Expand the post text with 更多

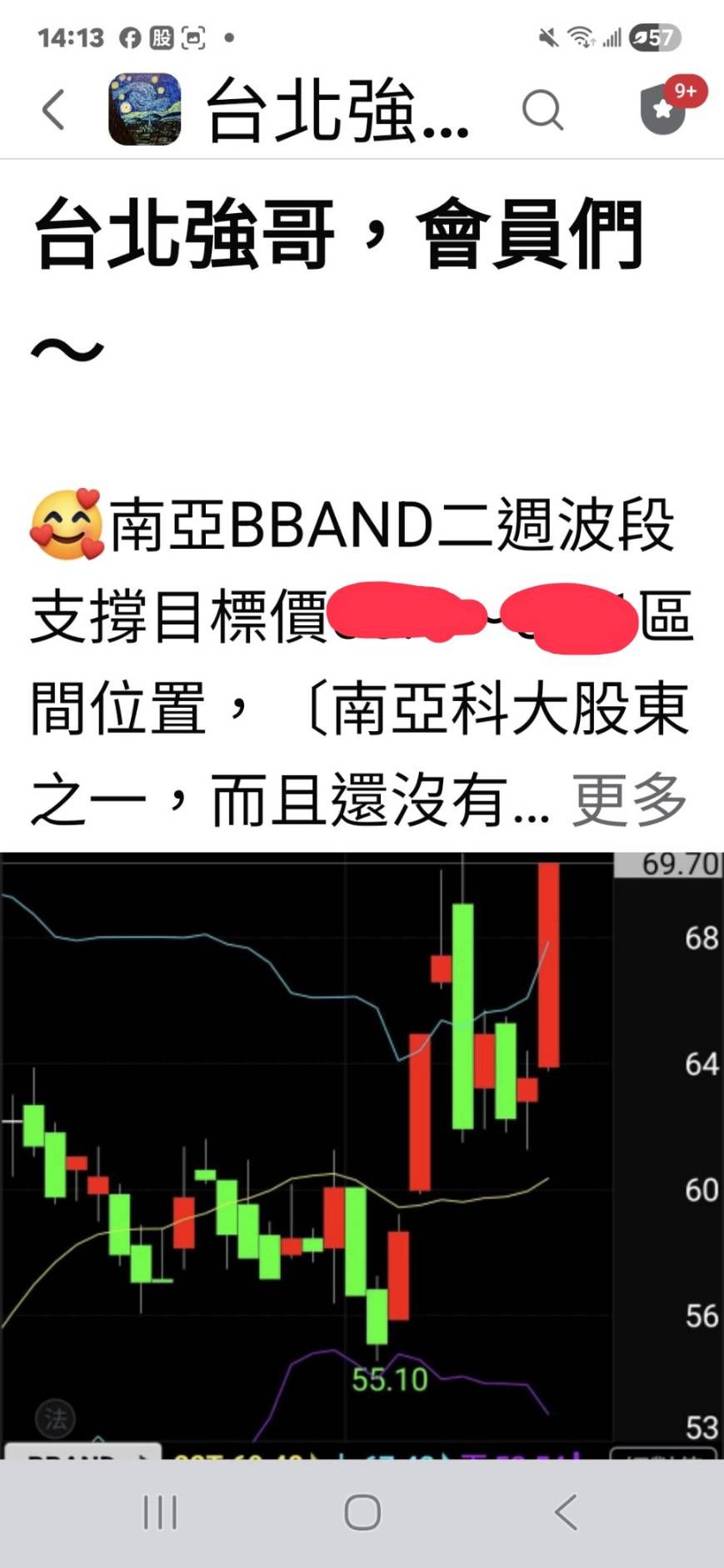click(x=629, y=800)
